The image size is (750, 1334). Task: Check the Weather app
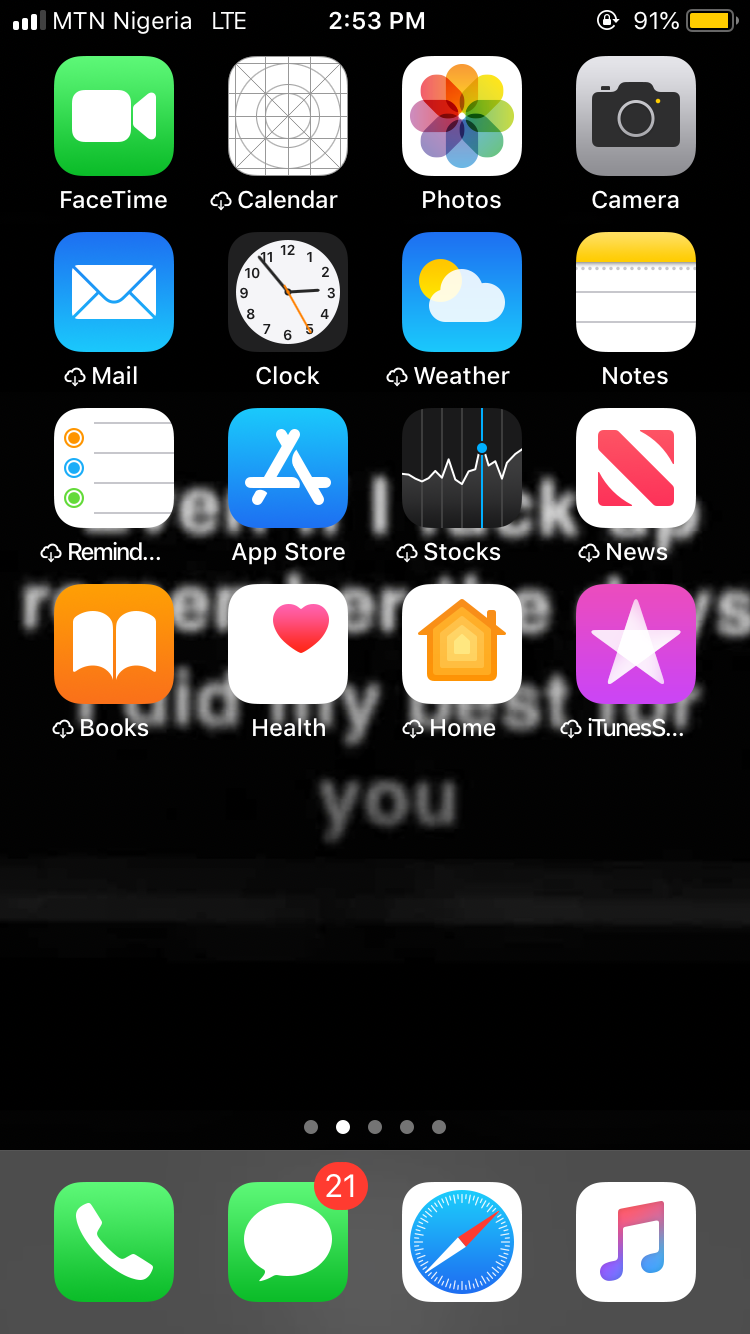(462, 292)
